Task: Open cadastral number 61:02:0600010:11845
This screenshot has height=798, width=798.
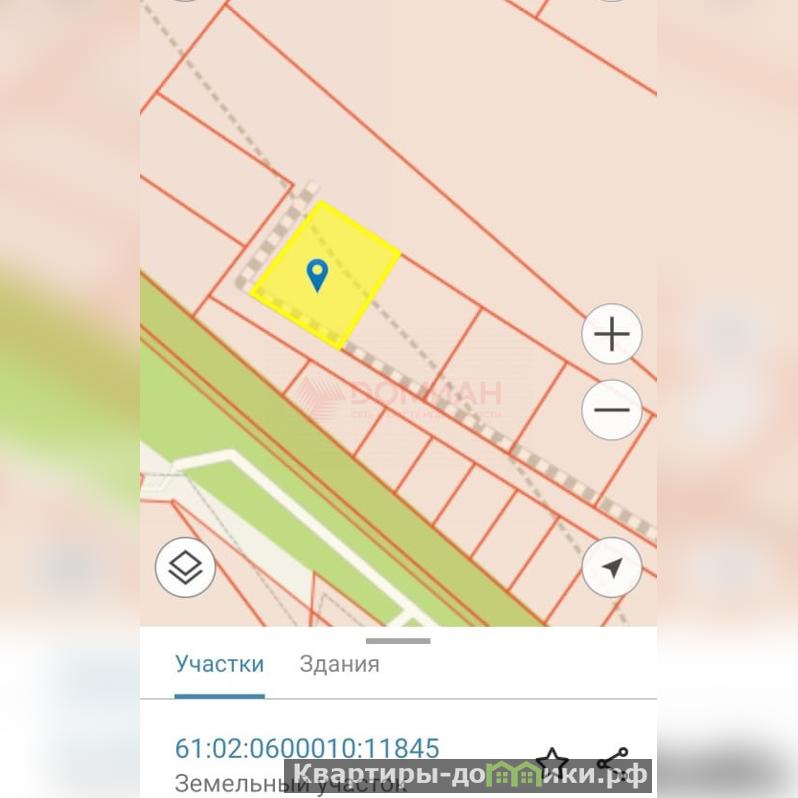Action: point(307,749)
